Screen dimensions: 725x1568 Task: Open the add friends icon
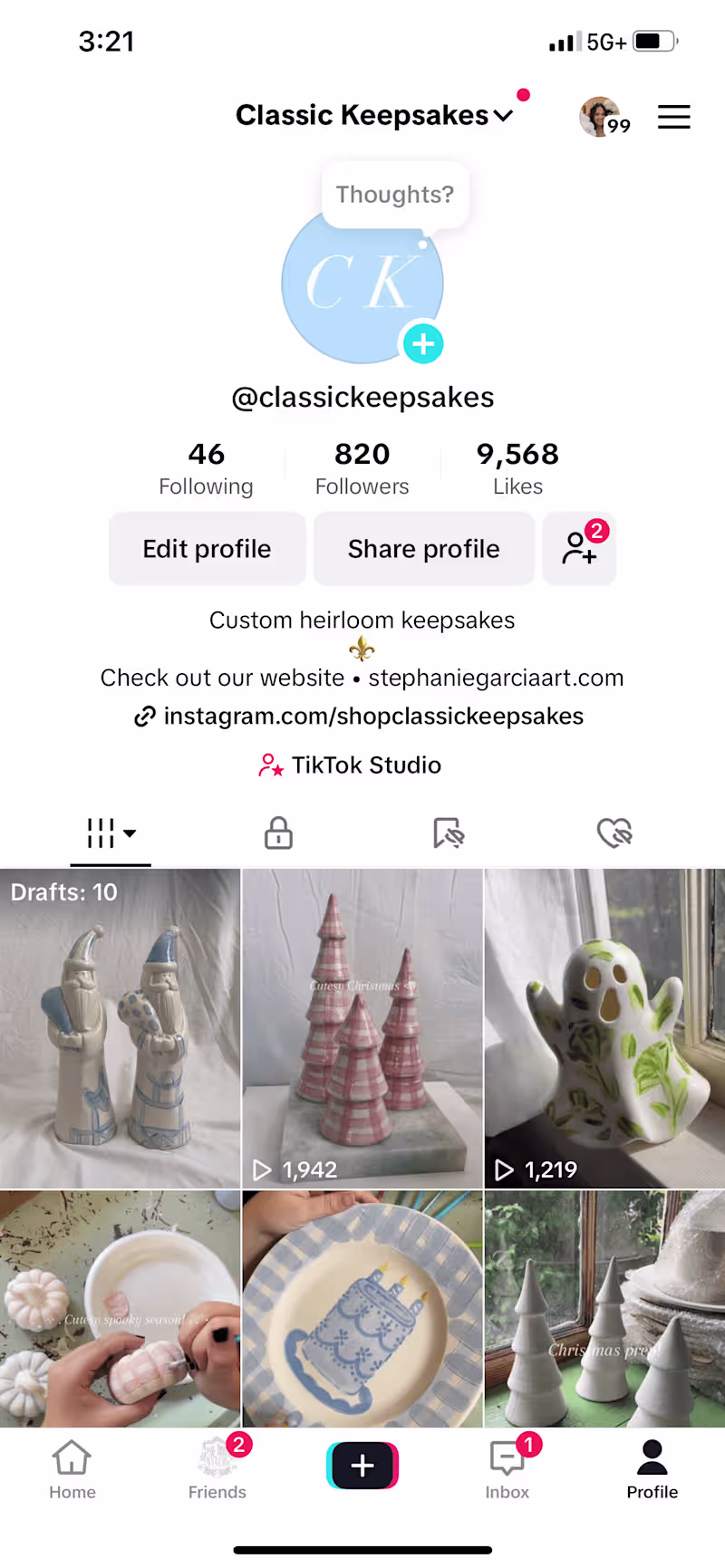point(579,549)
